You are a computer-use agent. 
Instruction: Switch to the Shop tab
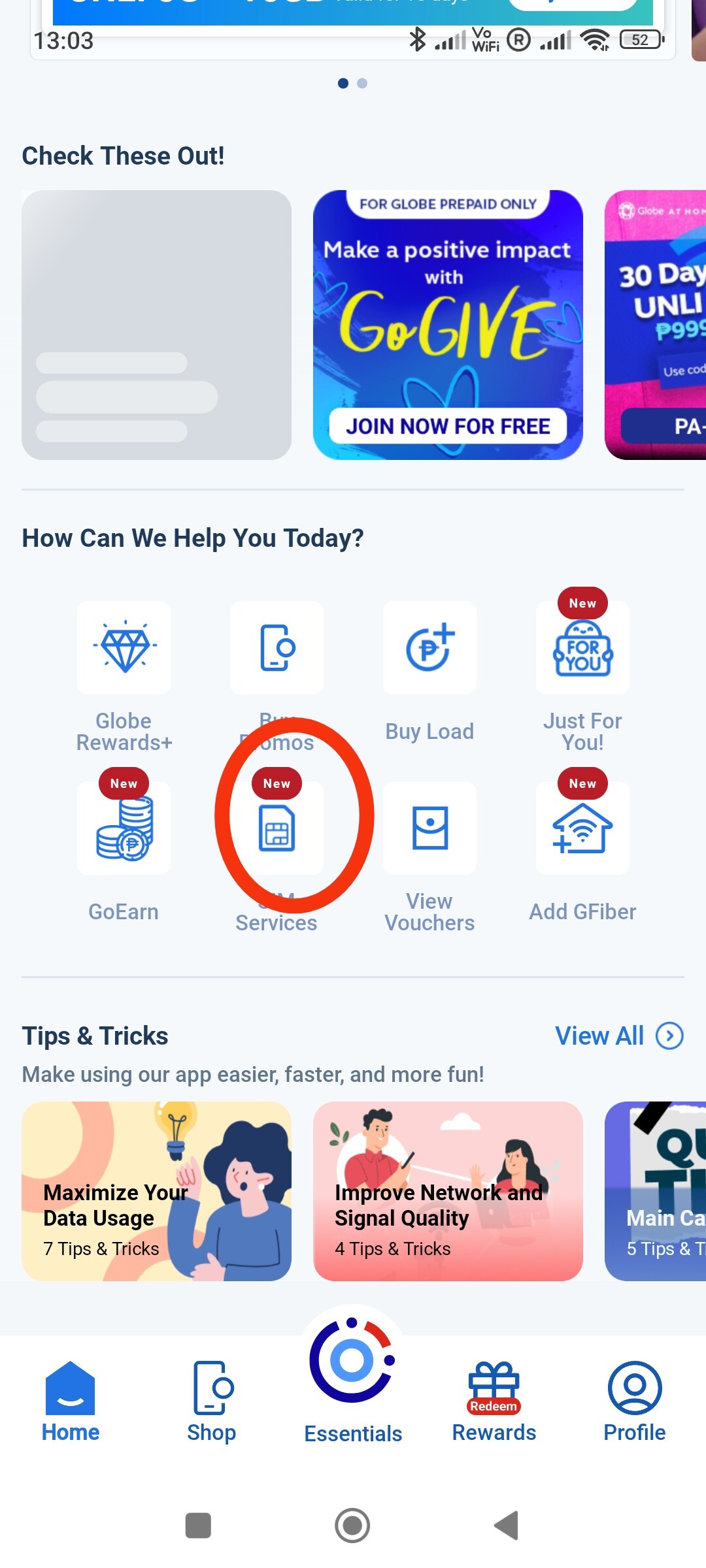(211, 1401)
